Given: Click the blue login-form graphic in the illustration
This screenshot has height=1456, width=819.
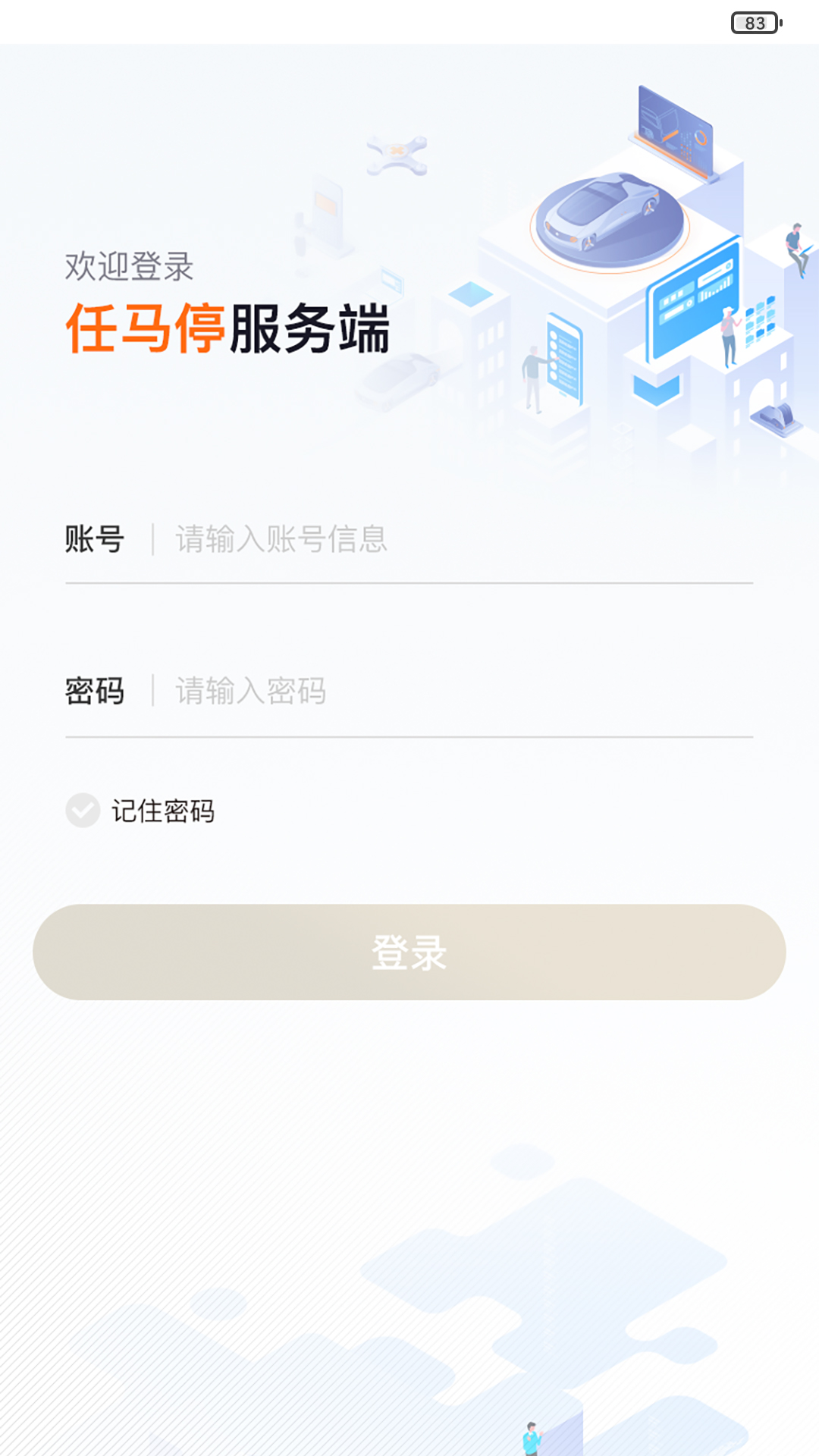Looking at the screenshot, I should pos(692,300).
